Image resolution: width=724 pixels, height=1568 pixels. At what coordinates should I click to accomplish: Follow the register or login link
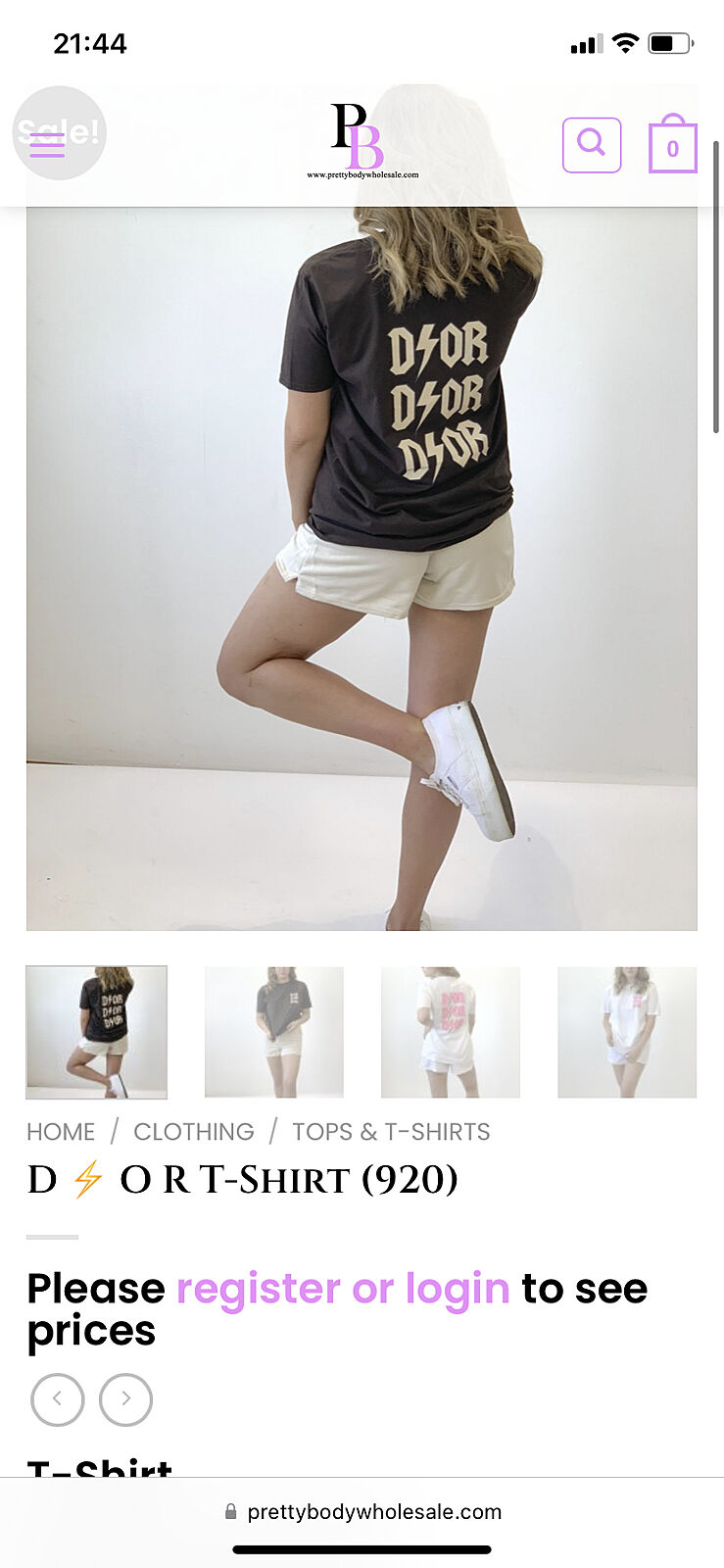tap(343, 1289)
